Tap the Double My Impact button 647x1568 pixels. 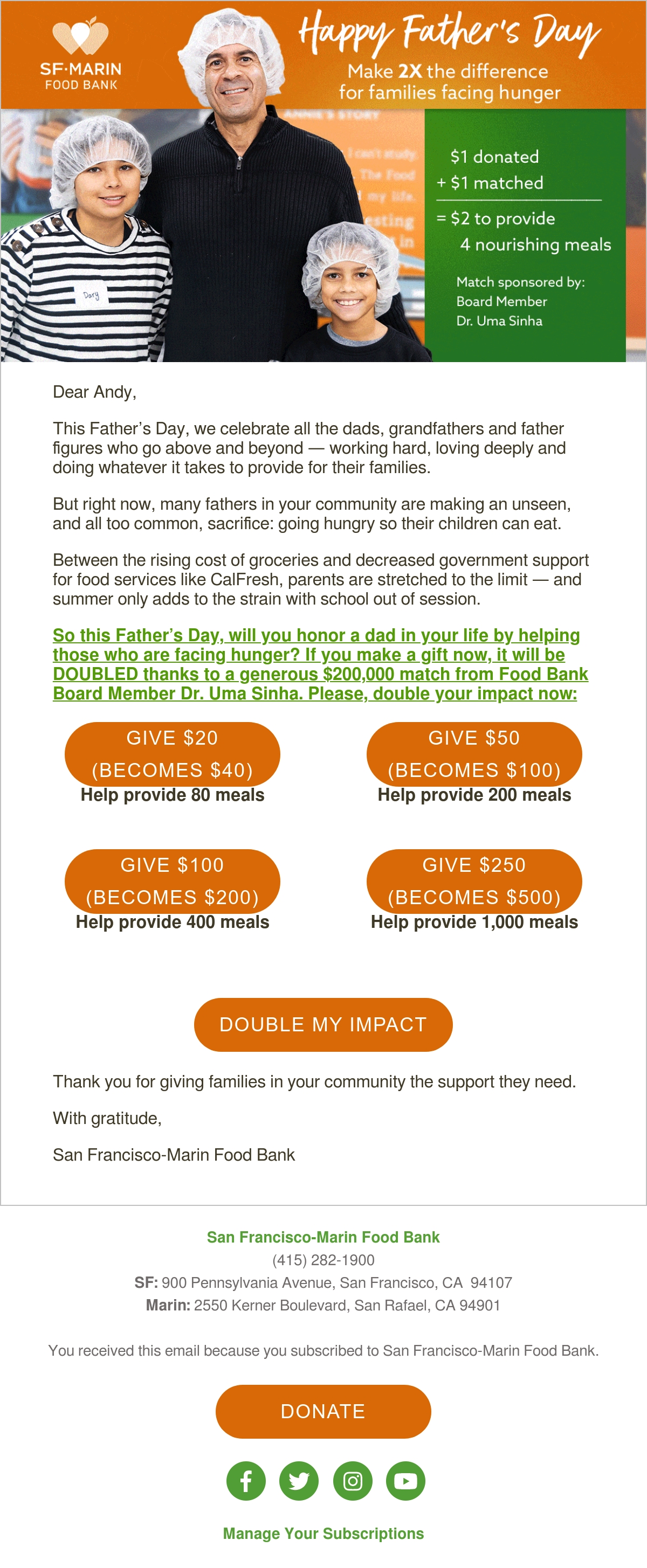click(323, 1024)
